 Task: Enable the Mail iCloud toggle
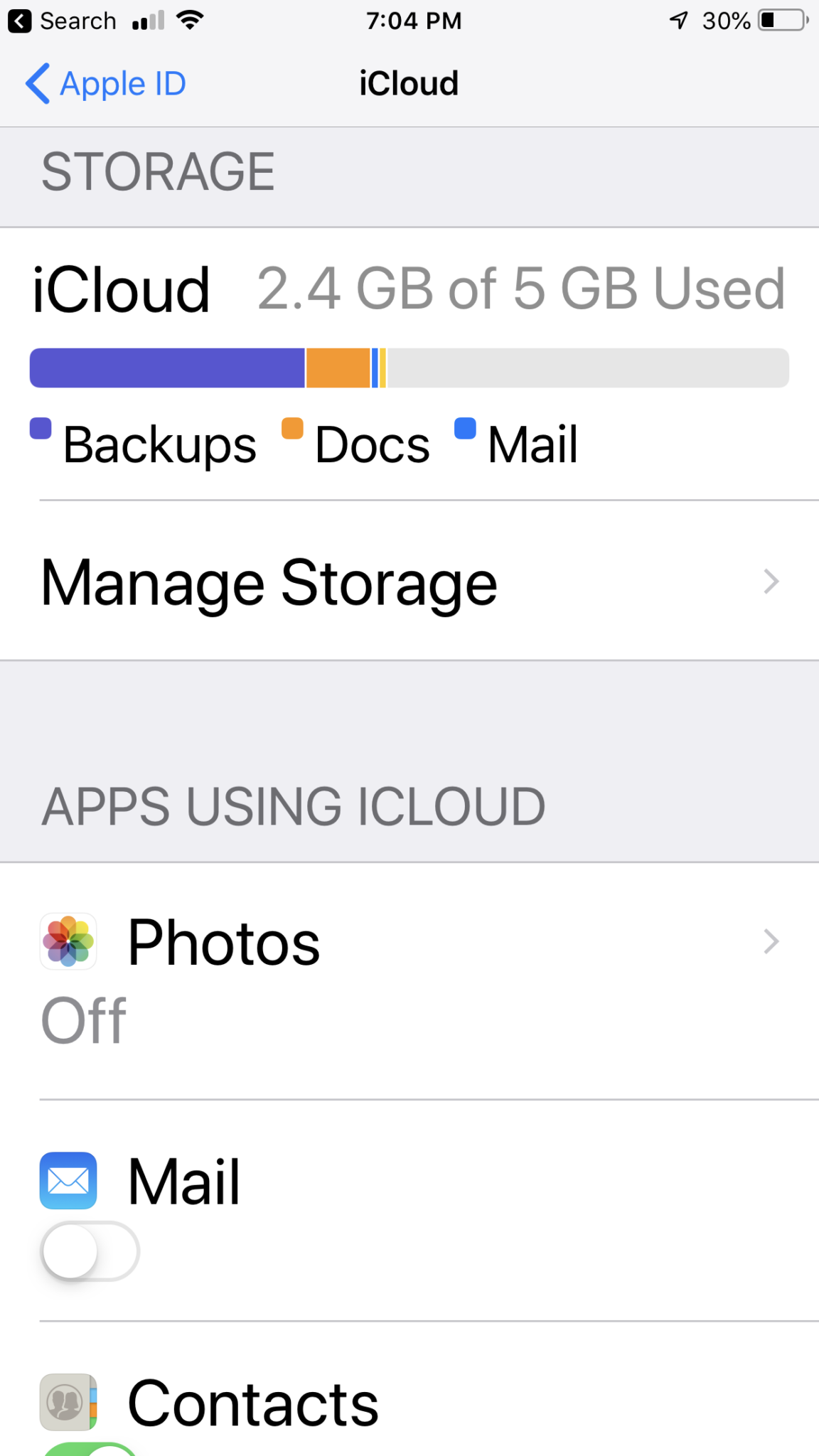[90, 1251]
